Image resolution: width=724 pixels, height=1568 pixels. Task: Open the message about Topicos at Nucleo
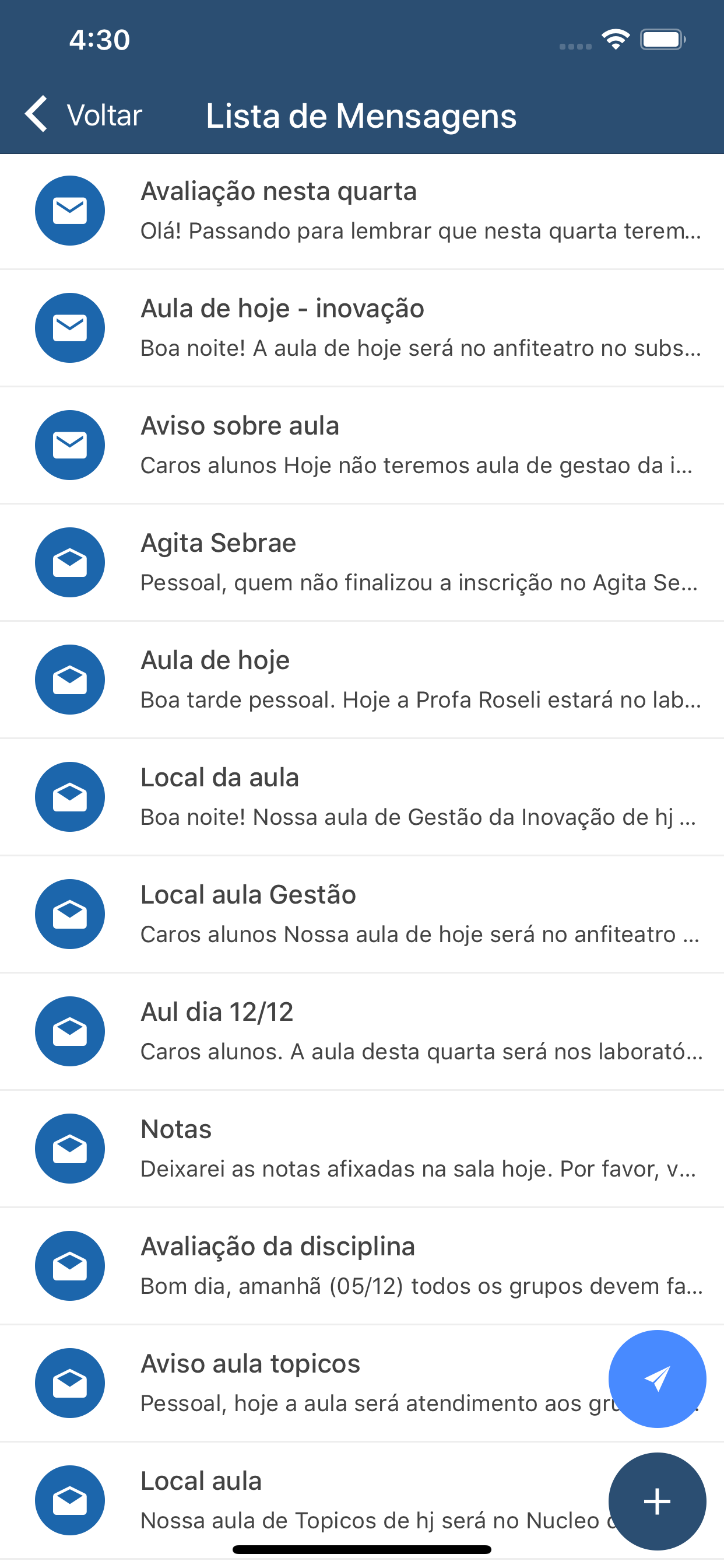point(304,1500)
